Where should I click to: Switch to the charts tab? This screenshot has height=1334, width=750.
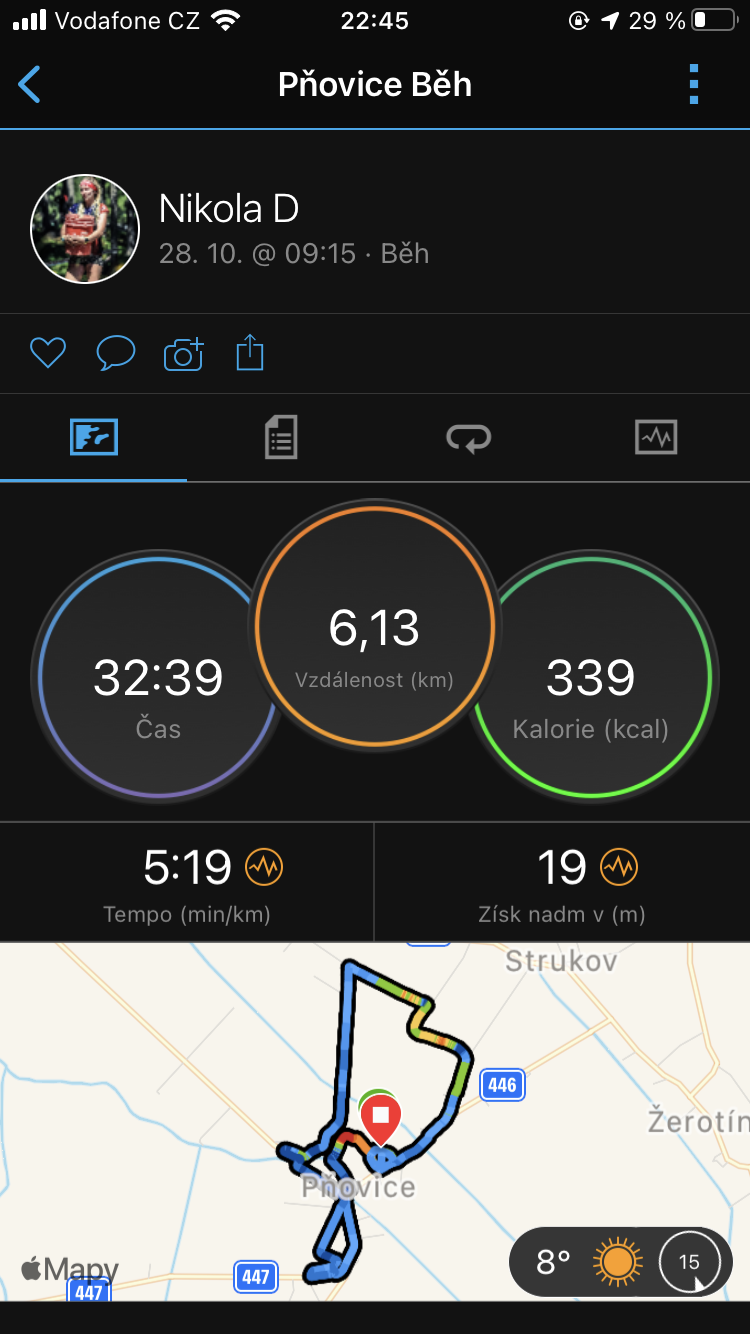pyautogui.click(x=656, y=438)
